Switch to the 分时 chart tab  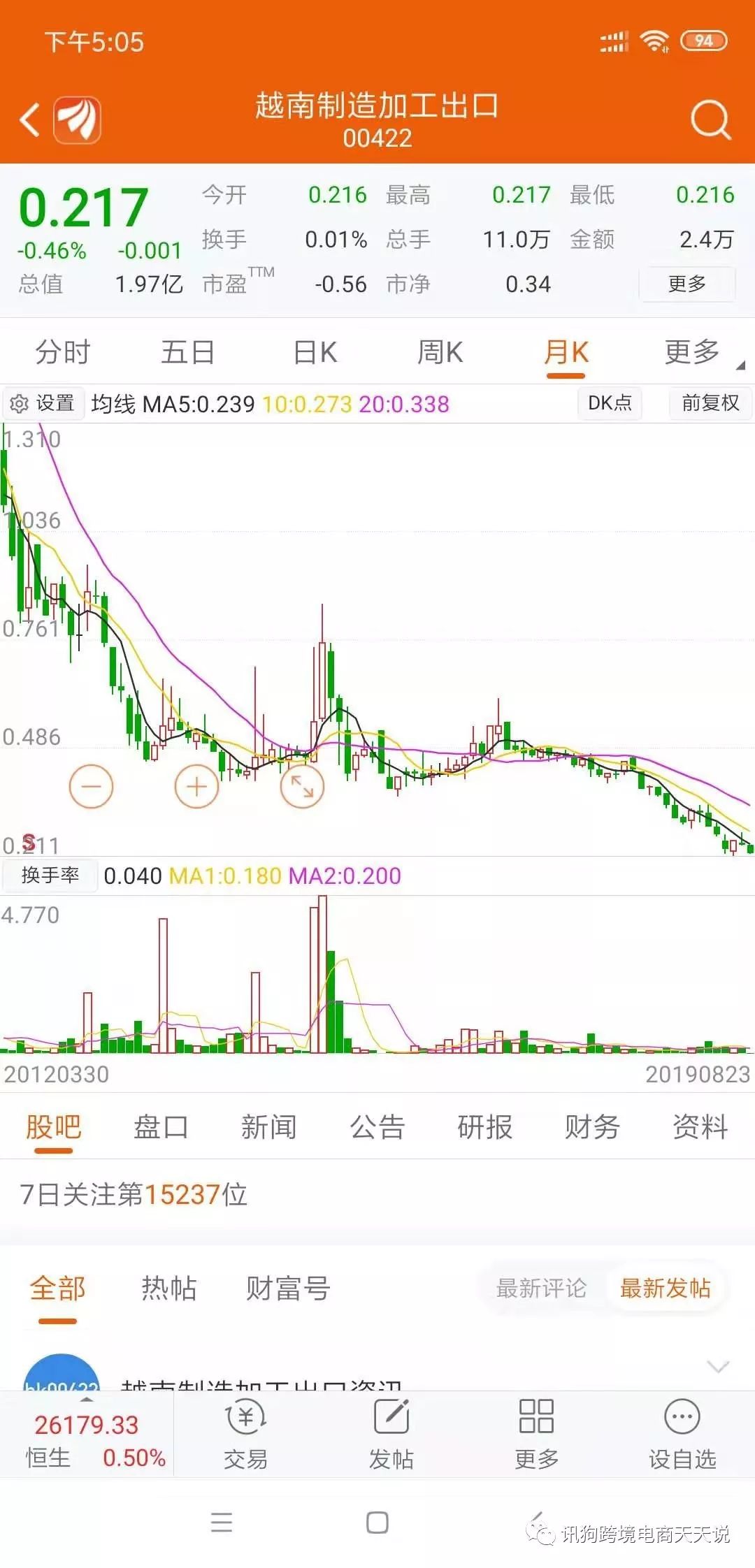(x=63, y=352)
